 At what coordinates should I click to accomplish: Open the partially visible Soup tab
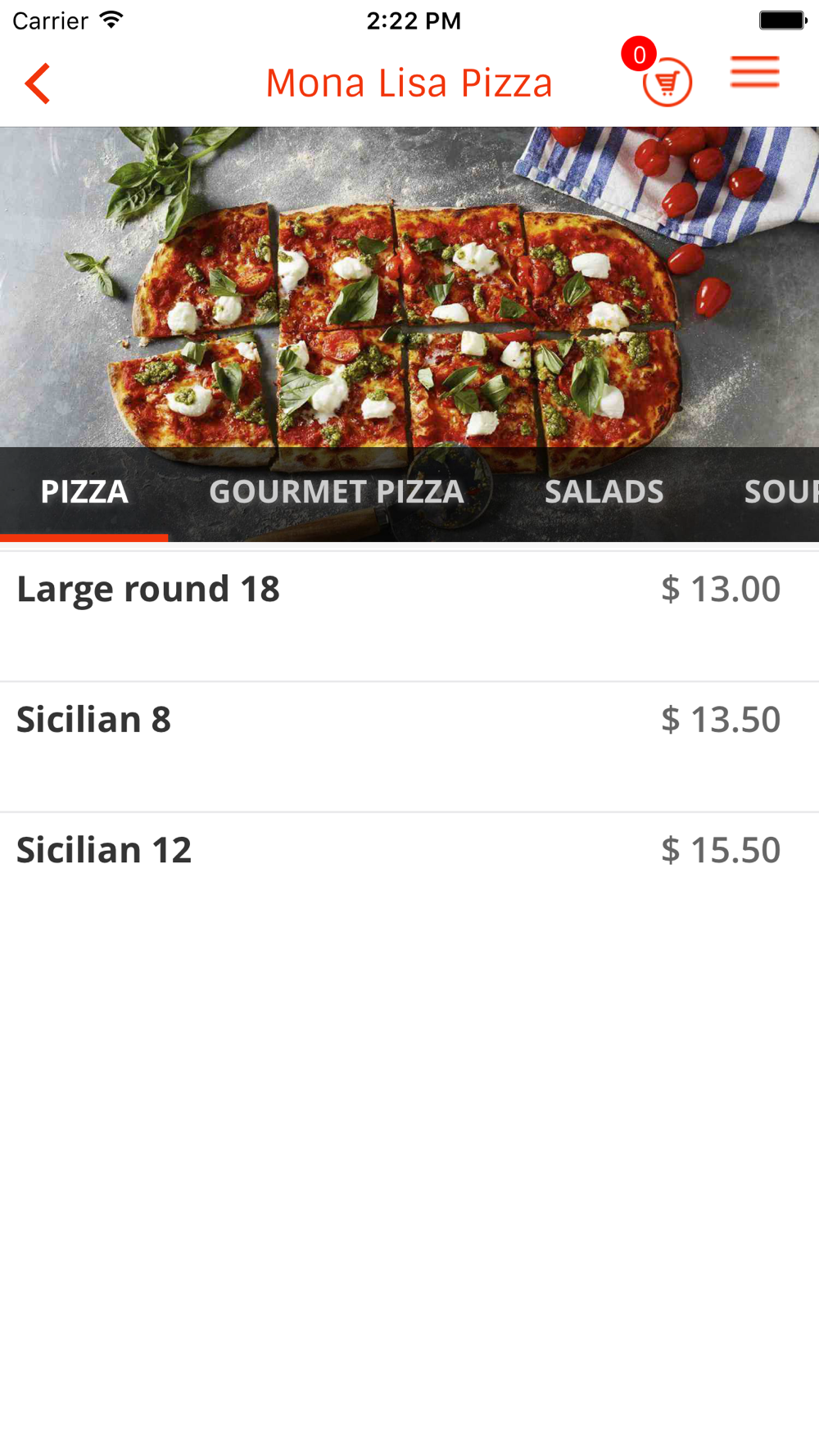pyautogui.click(x=780, y=492)
